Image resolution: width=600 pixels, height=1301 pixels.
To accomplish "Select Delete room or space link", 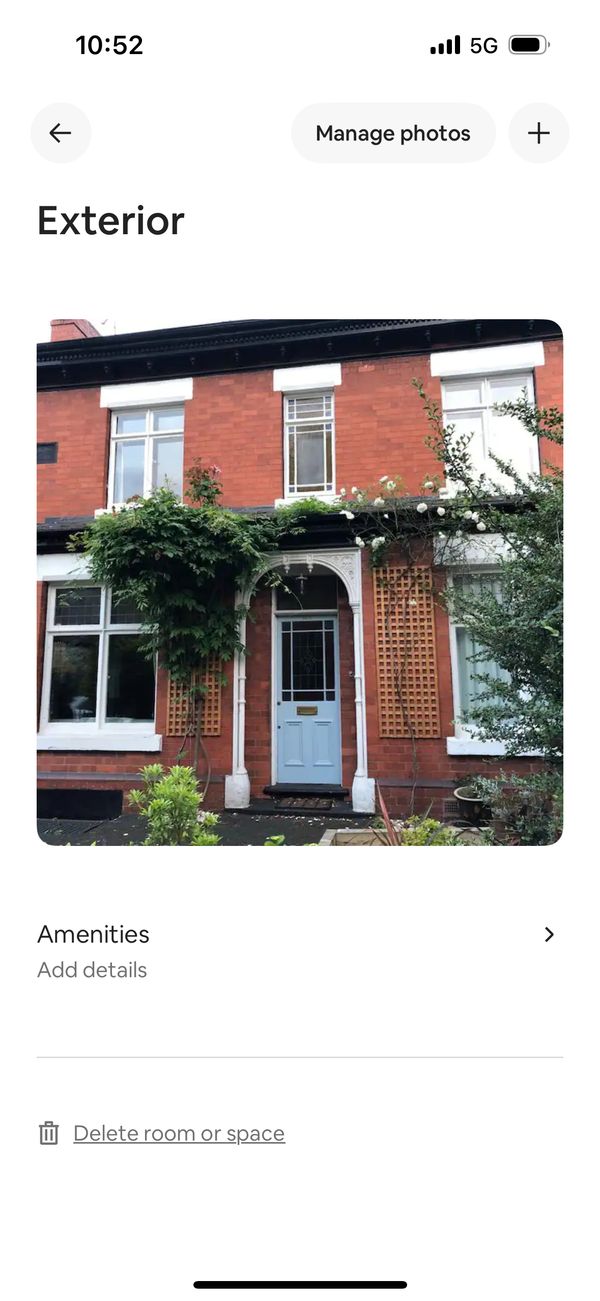I will pyautogui.click(x=178, y=1133).
